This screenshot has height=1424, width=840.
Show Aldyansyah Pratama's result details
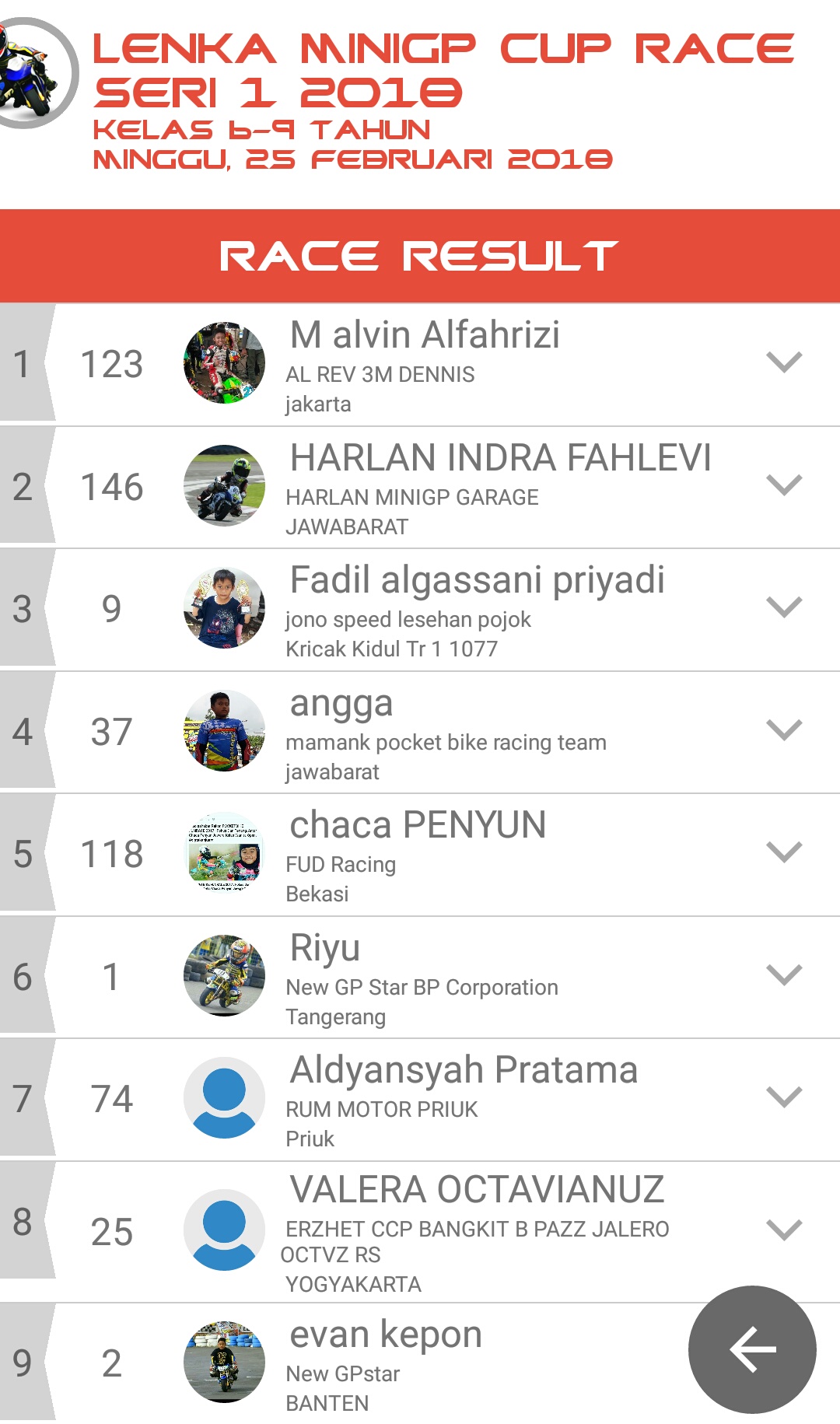[x=783, y=1097]
